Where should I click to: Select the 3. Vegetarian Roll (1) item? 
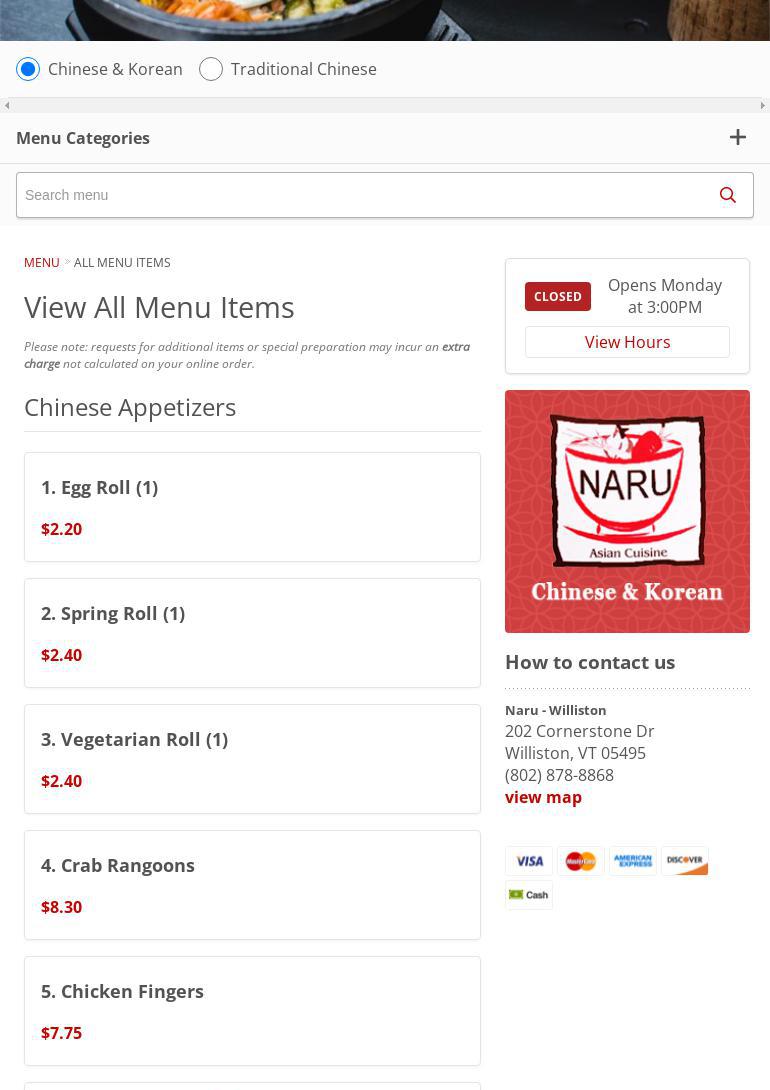pos(252,758)
